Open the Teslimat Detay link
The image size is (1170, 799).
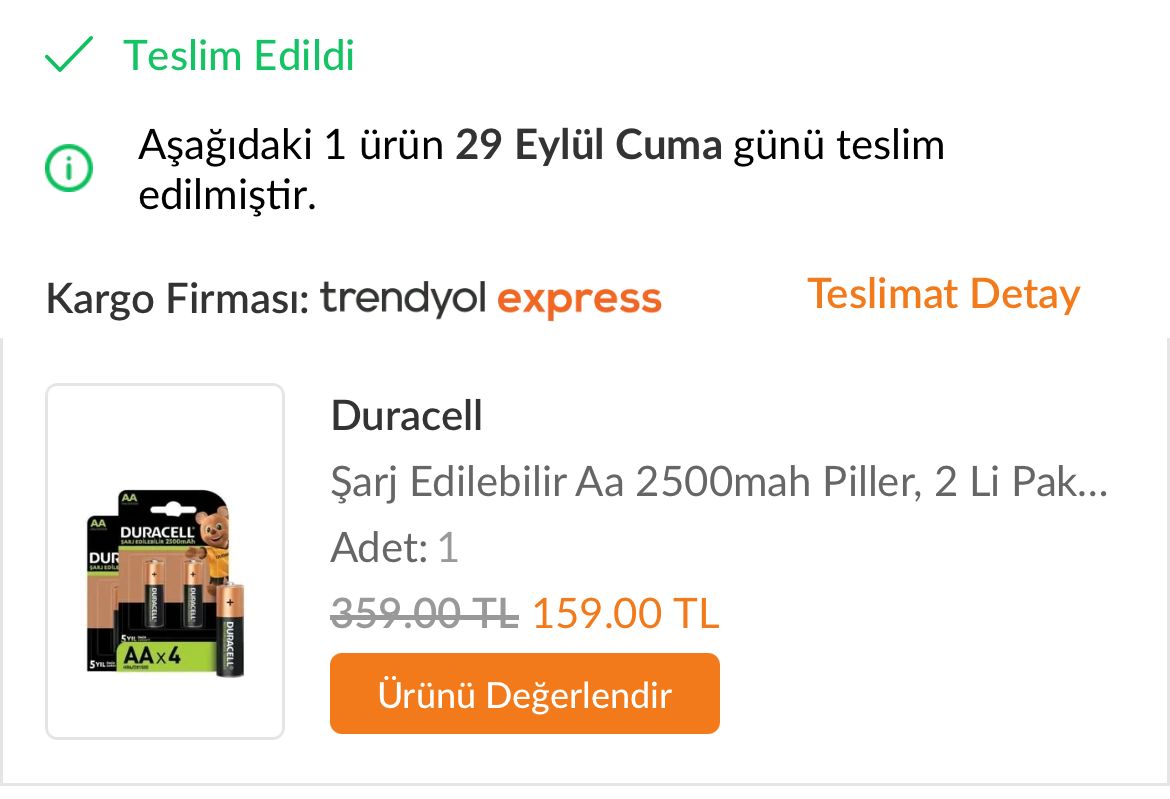click(x=943, y=294)
